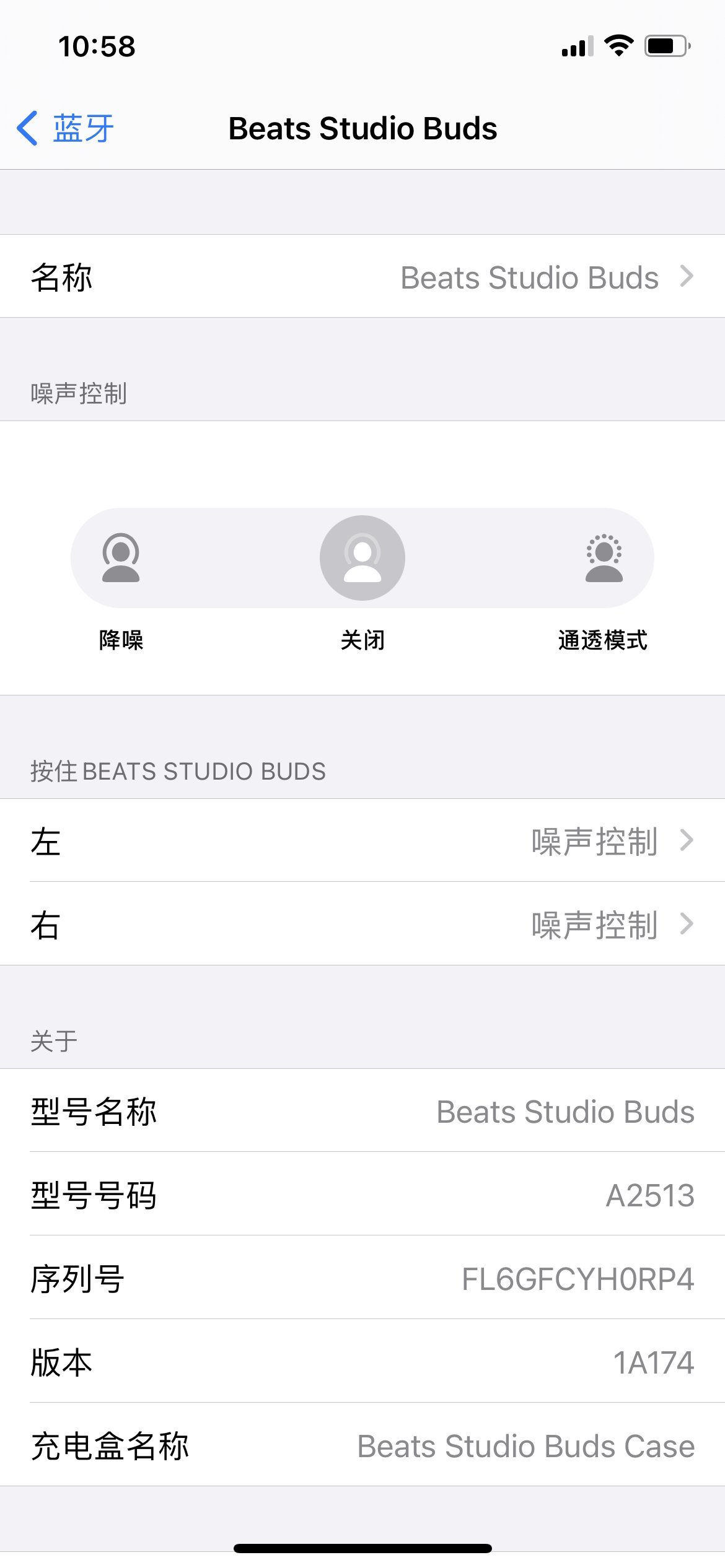Tap the highlighted 关闭 segment of the noise control slider
Image resolution: width=725 pixels, height=1568 pixels.
362,558
